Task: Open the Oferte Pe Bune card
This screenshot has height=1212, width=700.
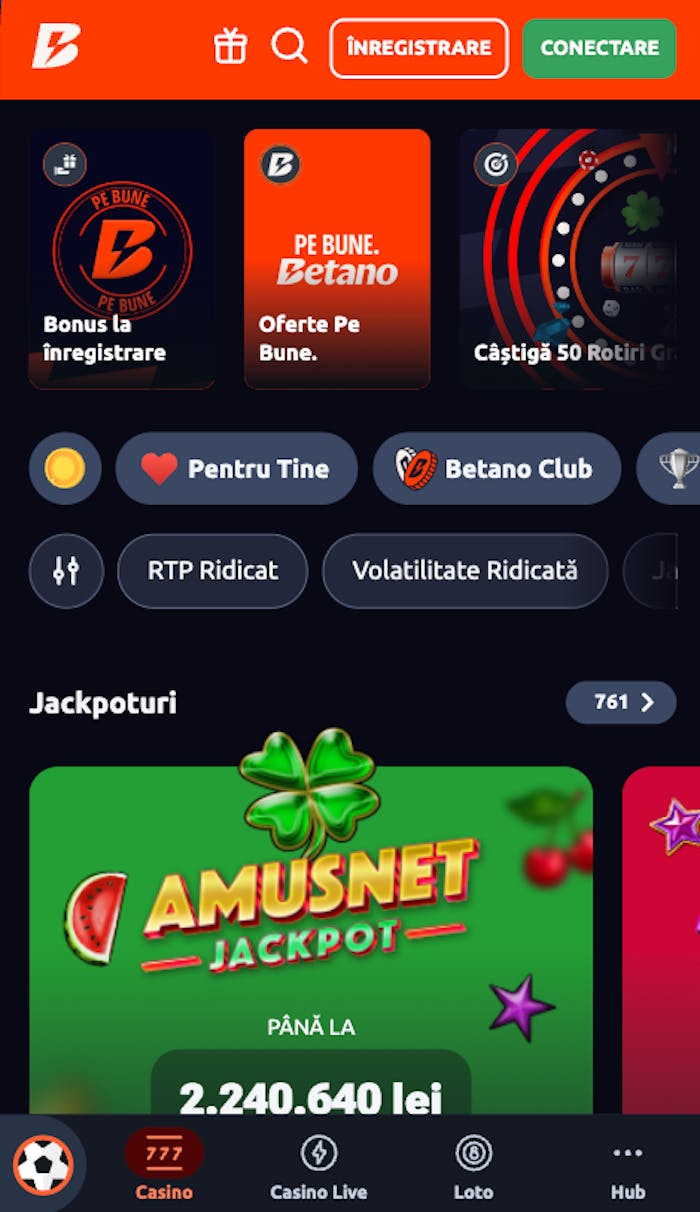Action: tap(337, 259)
